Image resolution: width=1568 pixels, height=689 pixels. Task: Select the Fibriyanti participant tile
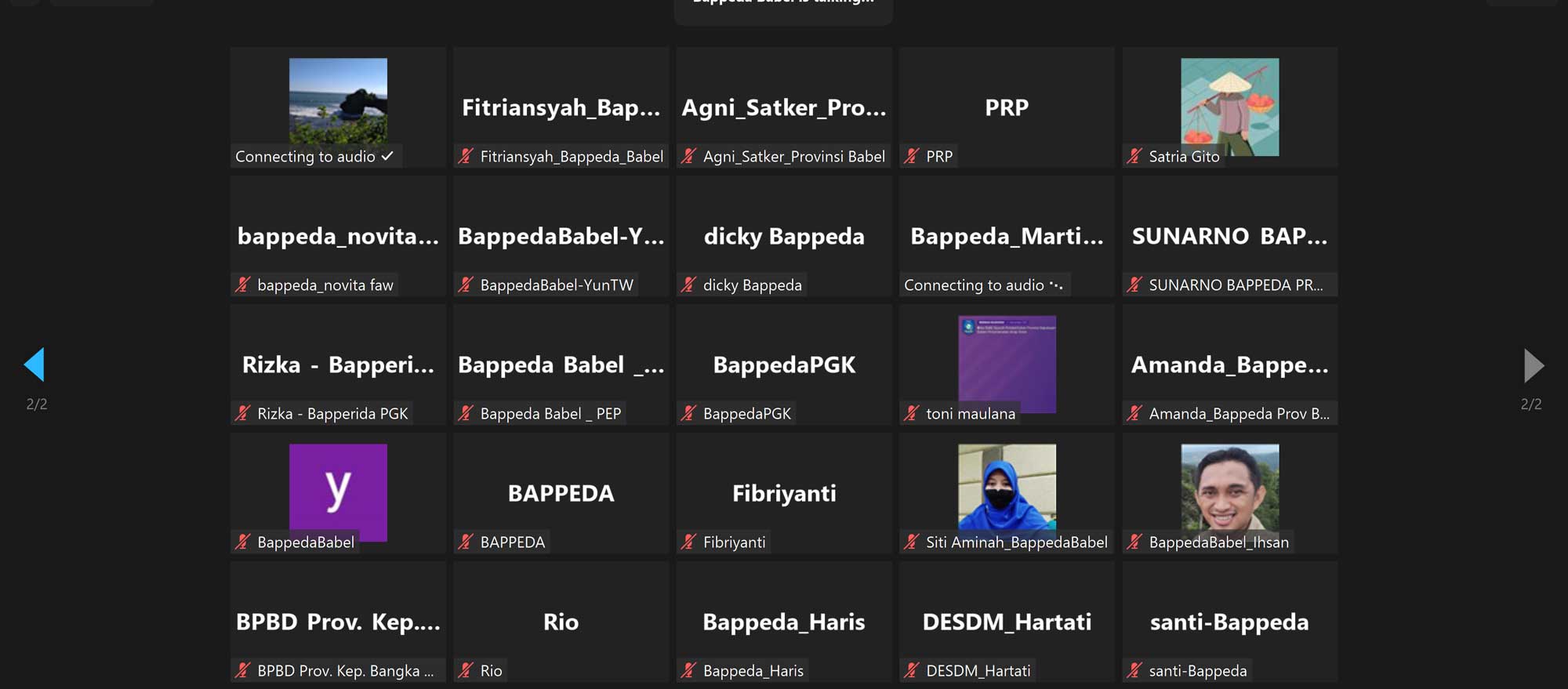(784, 493)
